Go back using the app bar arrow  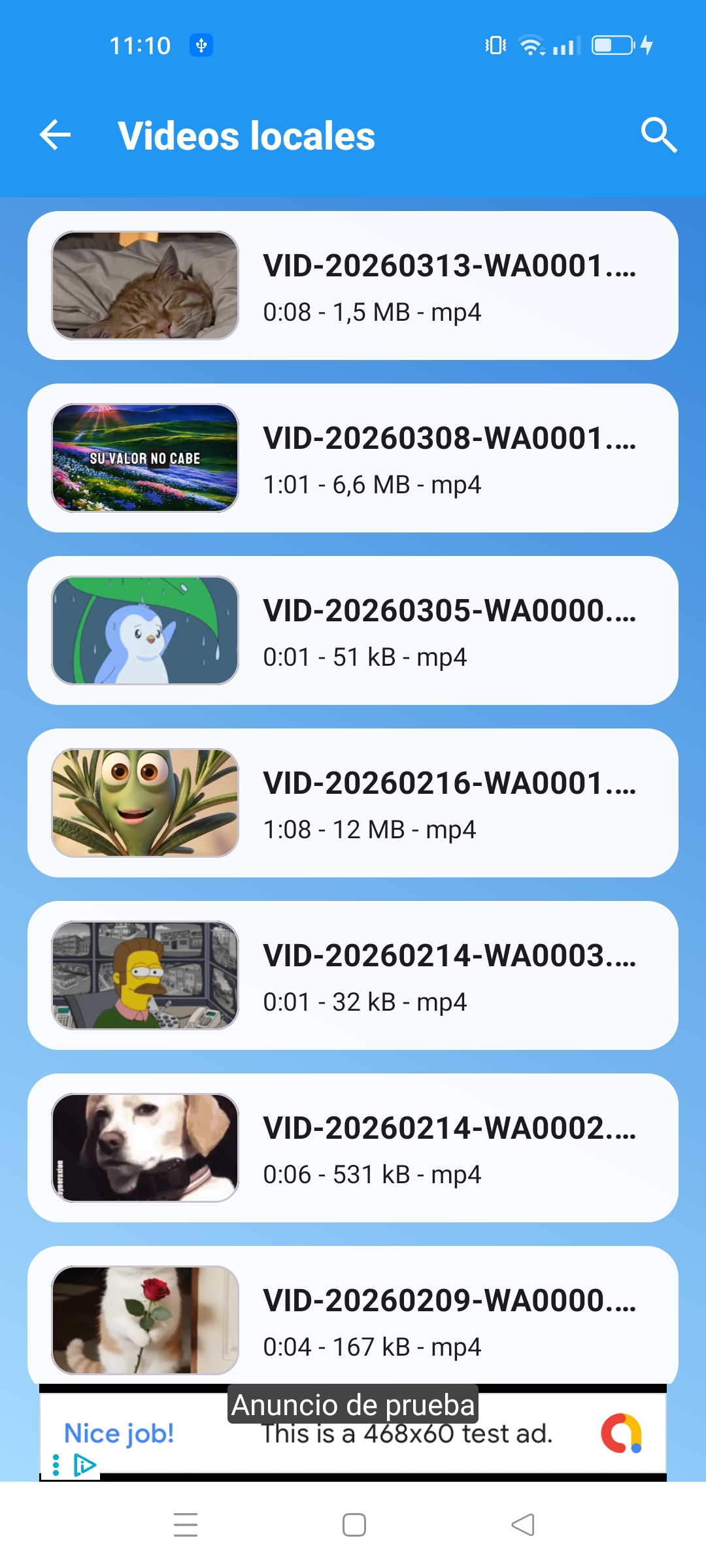(56, 136)
